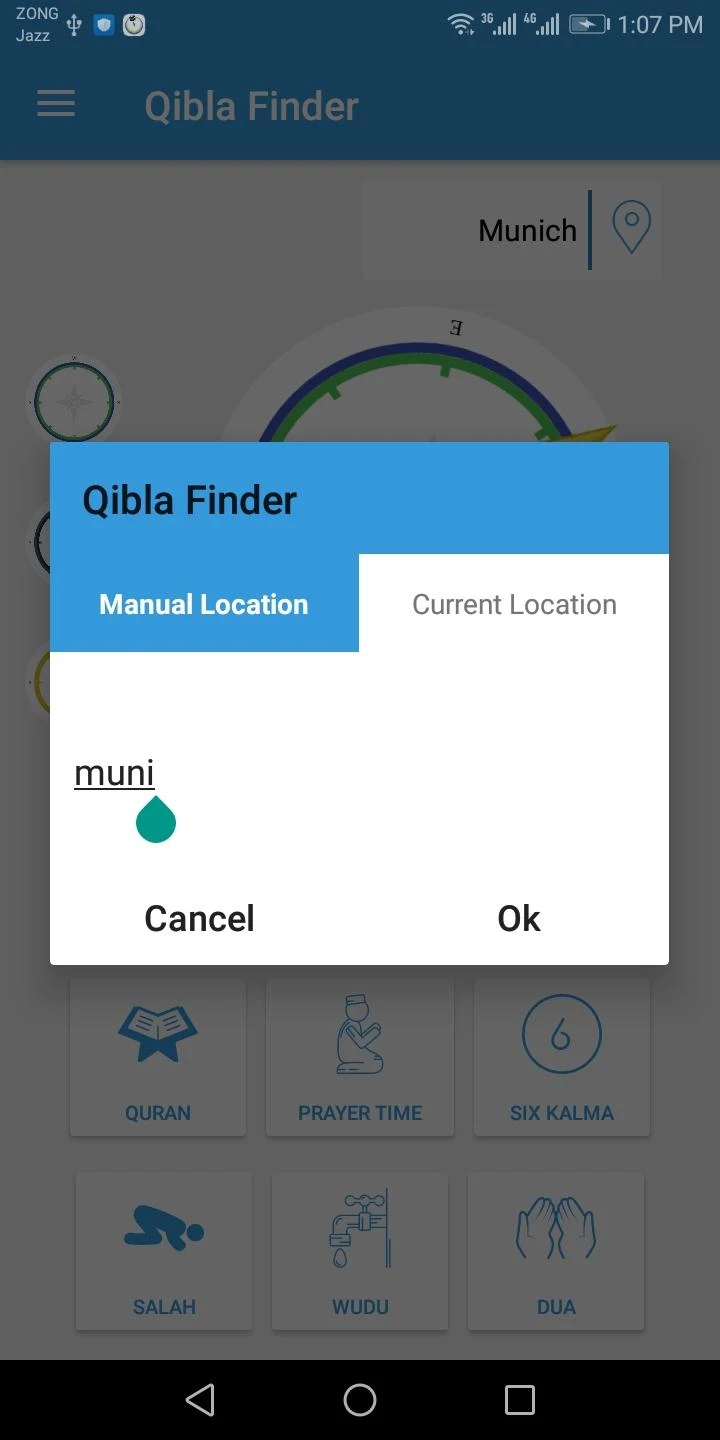This screenshot has height=1440, width=720.
Task: Open the navigation drawer hamburger icon
Action: 55,104
